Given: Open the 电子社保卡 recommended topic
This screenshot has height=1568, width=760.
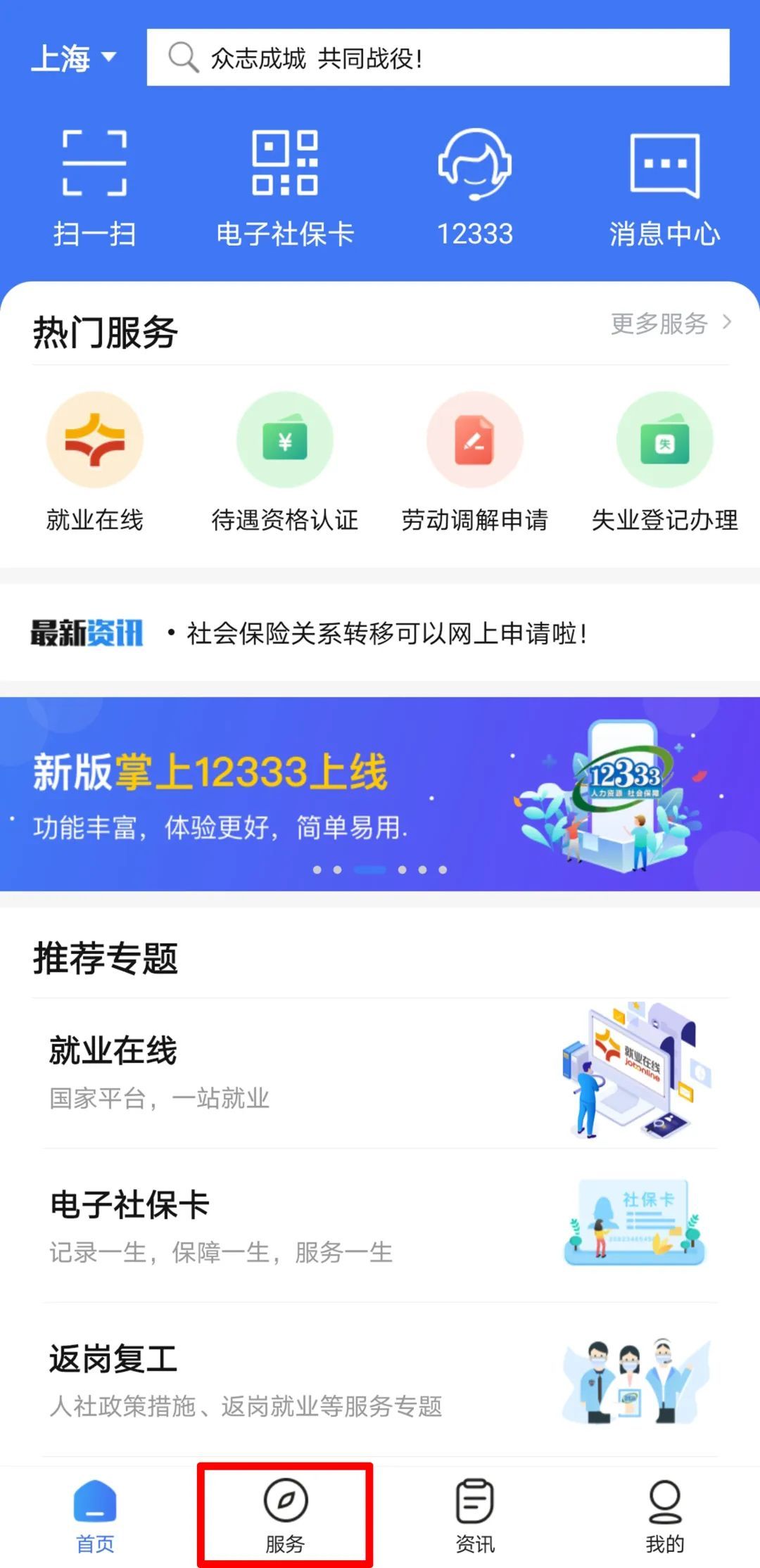Looking at the screenshot, I should coord(380,1225).
